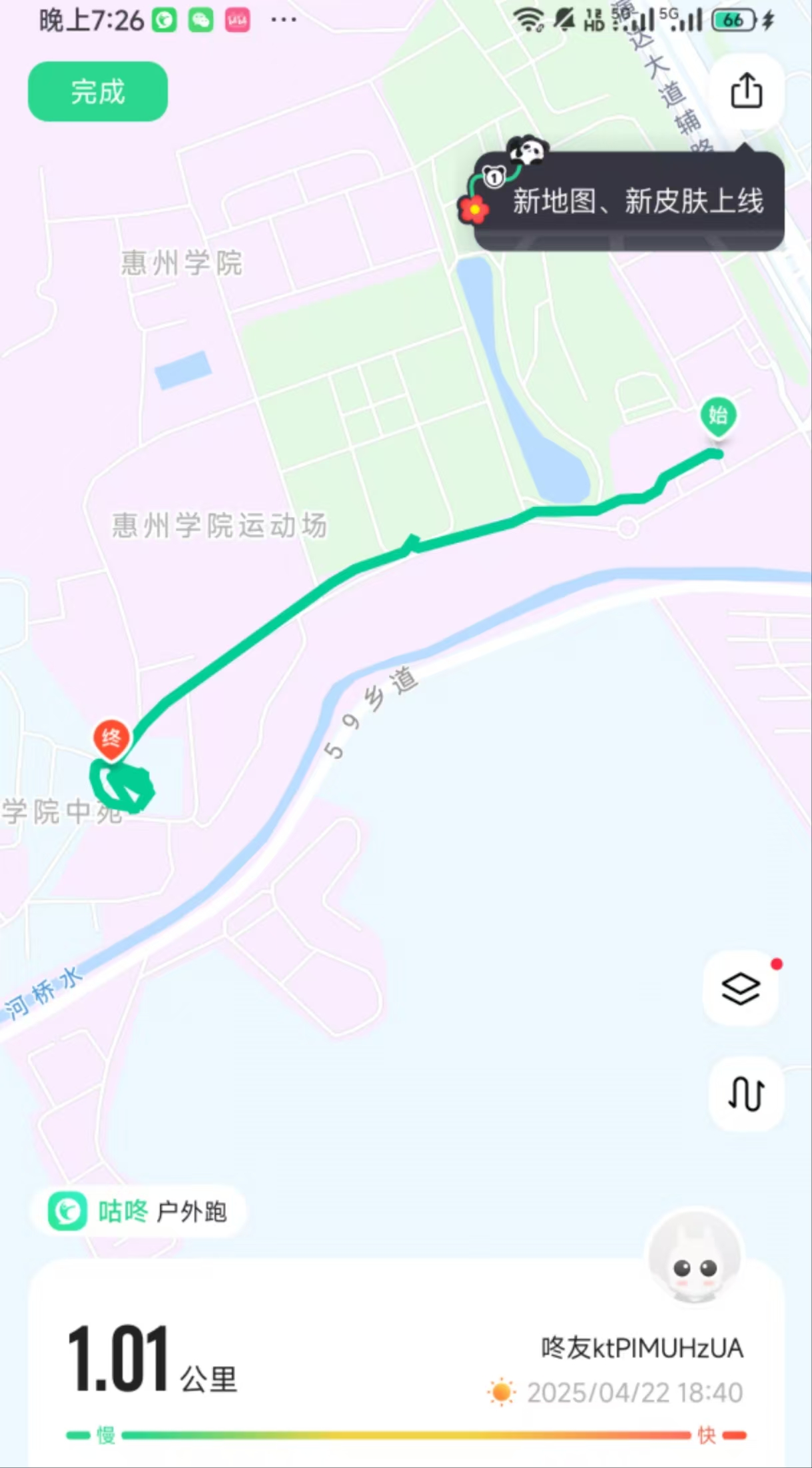Screen dimensions: 812x1468
Task: Toggle the route track display icon
Action: (x=746, y=1094)
